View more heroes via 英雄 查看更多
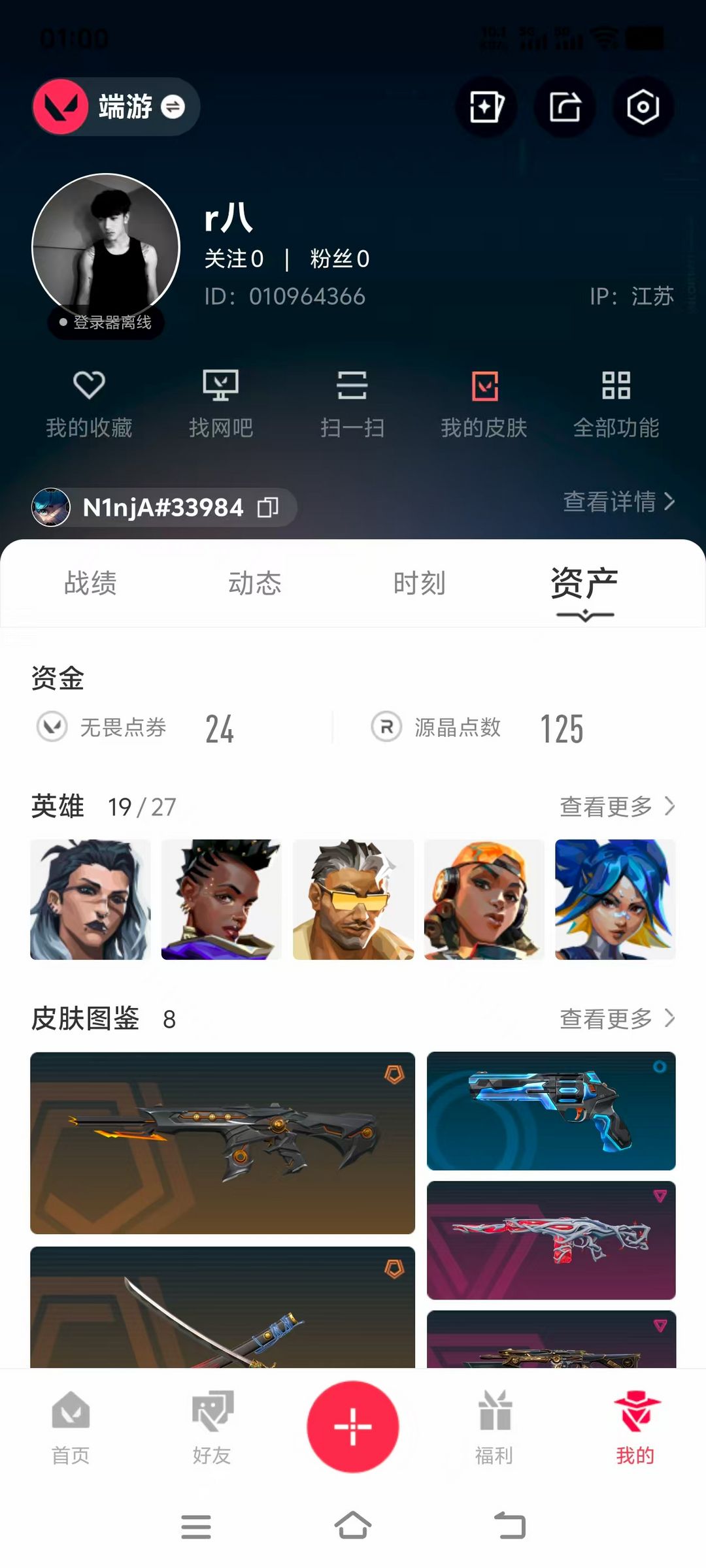 click(616, 806)
